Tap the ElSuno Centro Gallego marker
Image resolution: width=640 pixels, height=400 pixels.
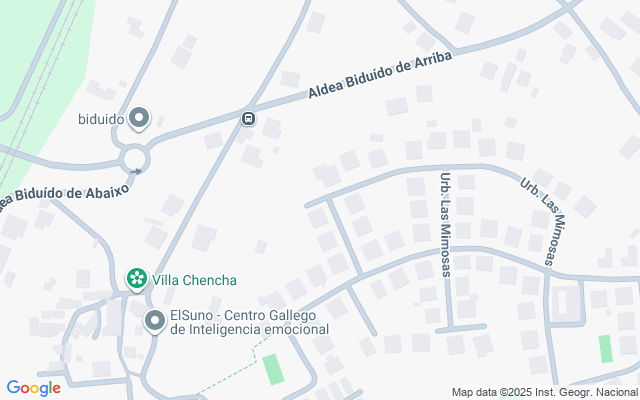pos(154,321)
